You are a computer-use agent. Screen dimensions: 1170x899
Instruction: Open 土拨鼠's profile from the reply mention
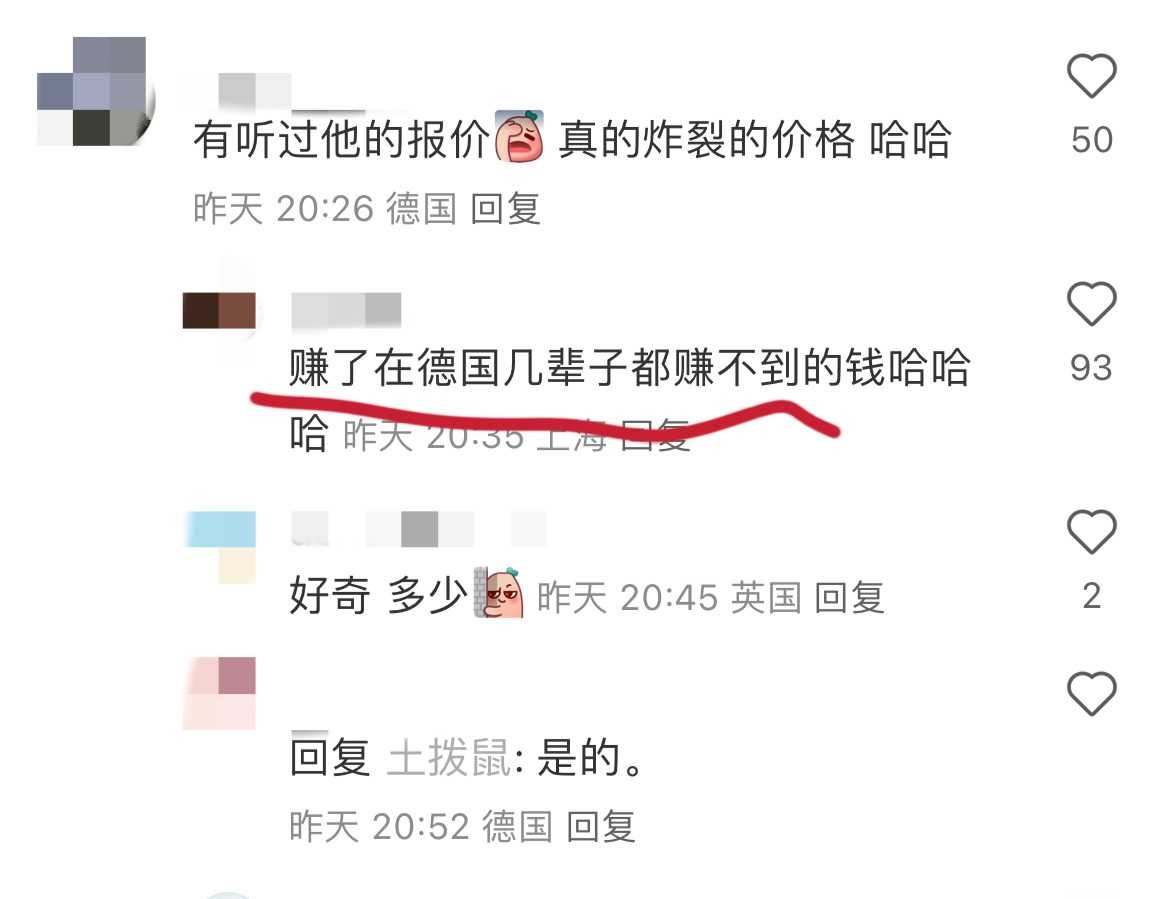click(x=447, y=760)
